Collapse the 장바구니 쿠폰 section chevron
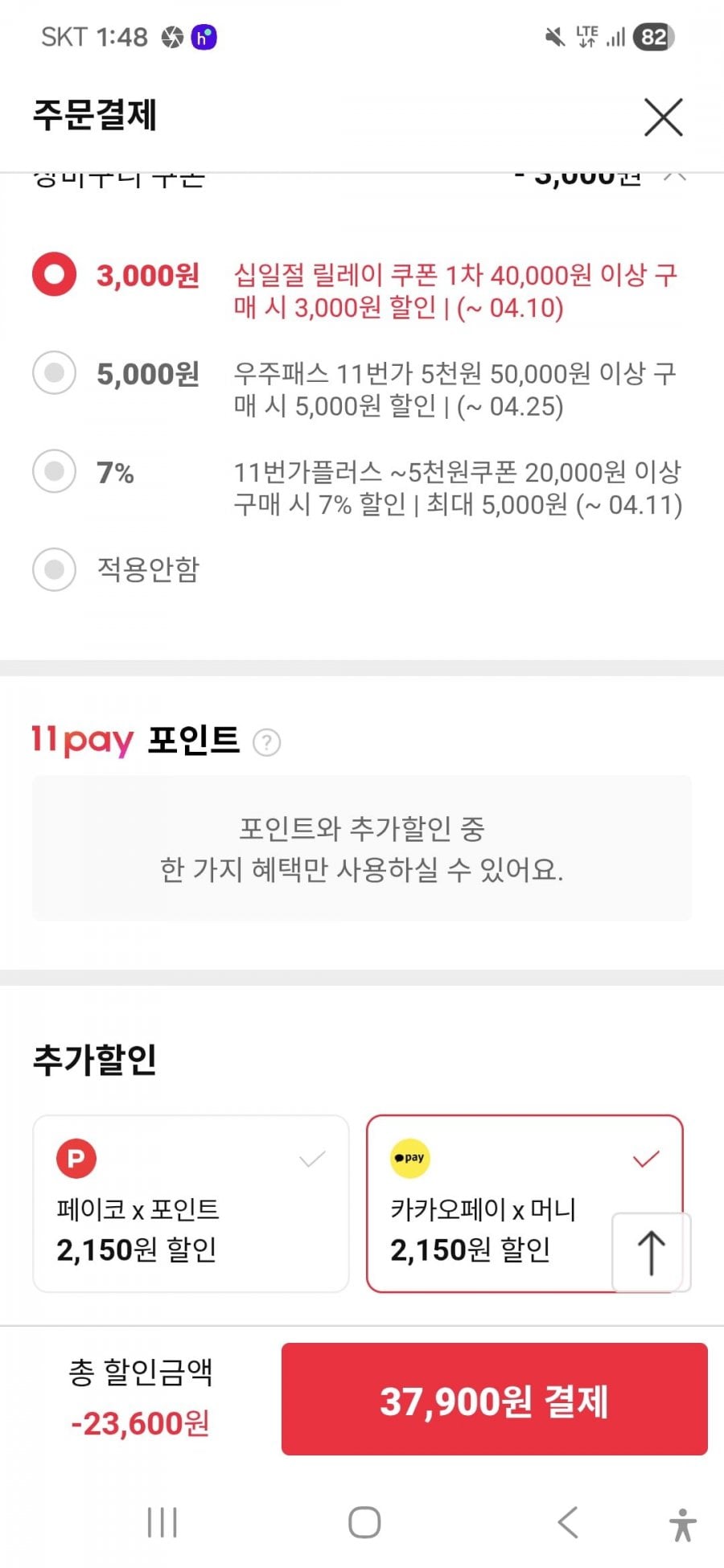Image resolution: width=724 pixels, height=1568 pixels. 674,177
